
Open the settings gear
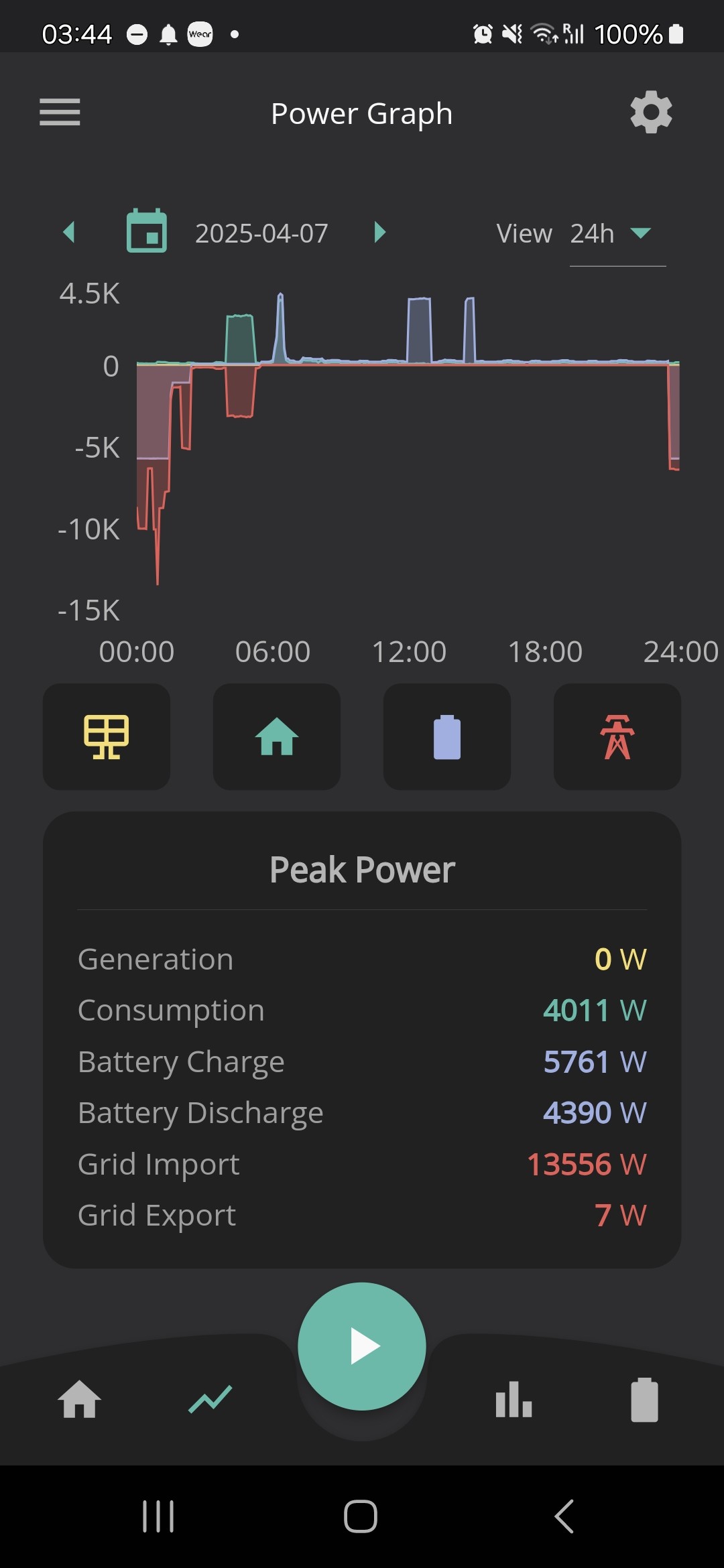(651, 112)
